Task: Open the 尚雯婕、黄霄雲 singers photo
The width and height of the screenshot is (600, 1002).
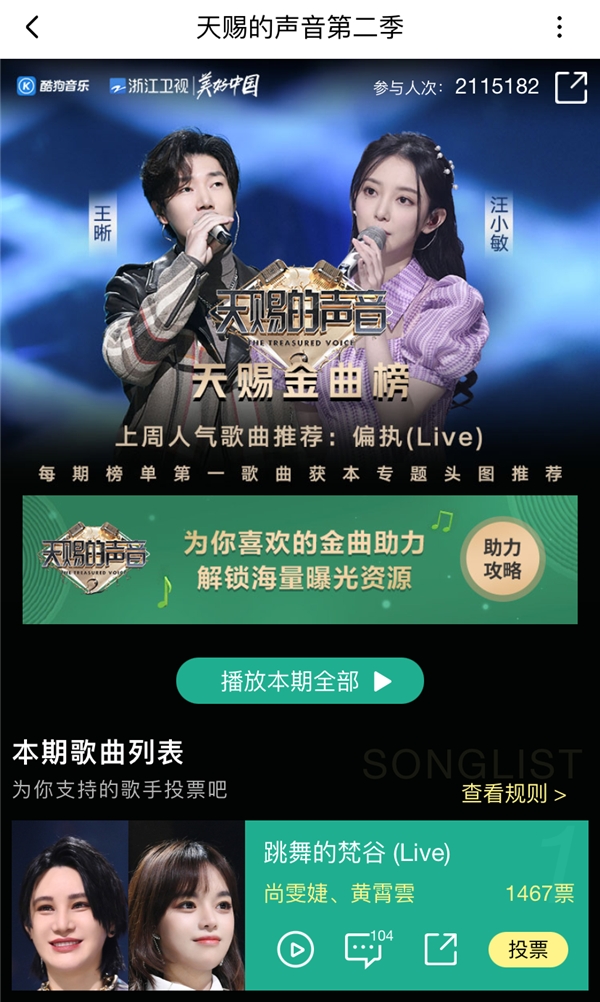Action: (x=128, y=906)
